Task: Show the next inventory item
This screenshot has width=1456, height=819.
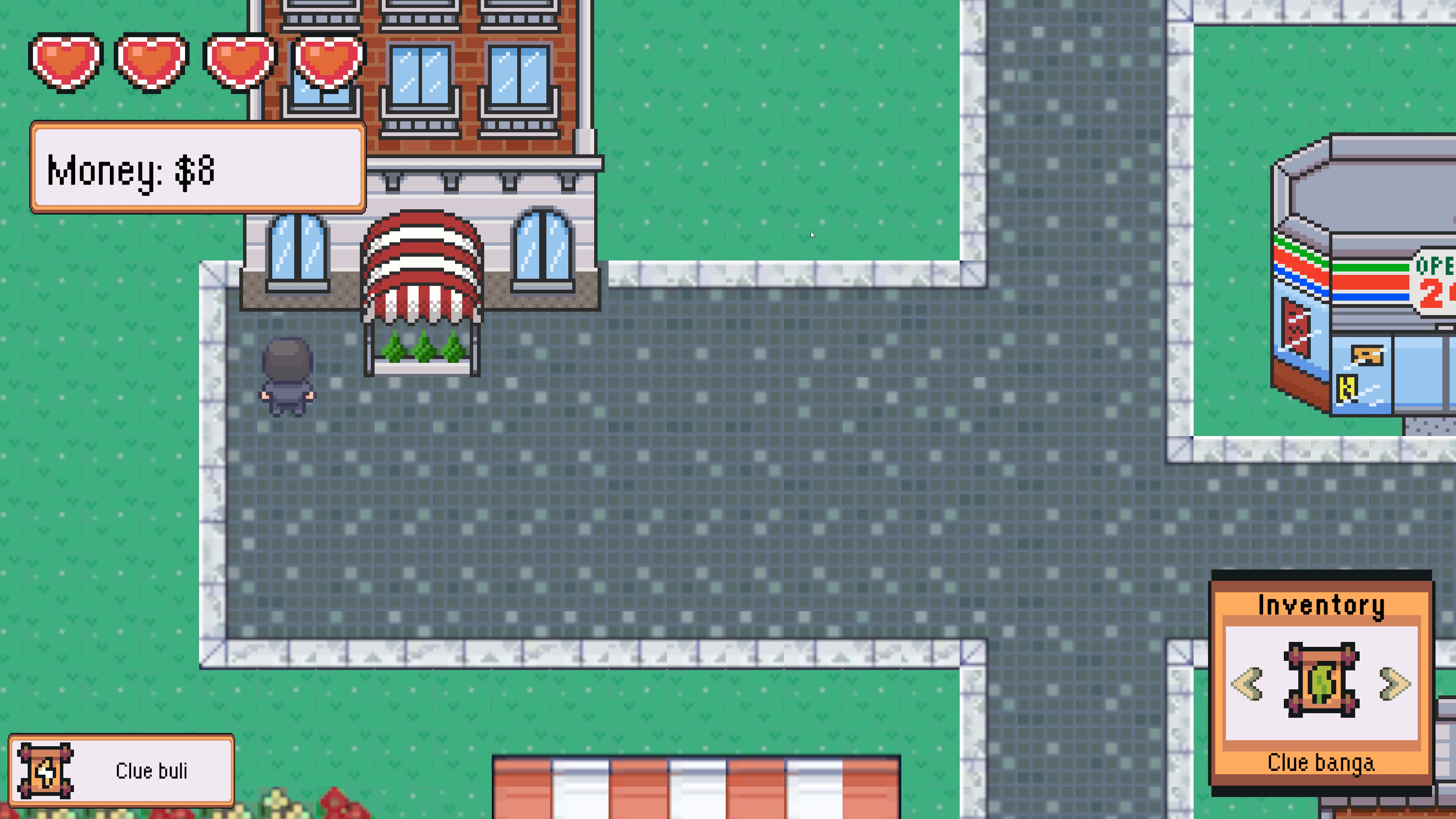Action: pyautogui.click(x=1395, y=683)
